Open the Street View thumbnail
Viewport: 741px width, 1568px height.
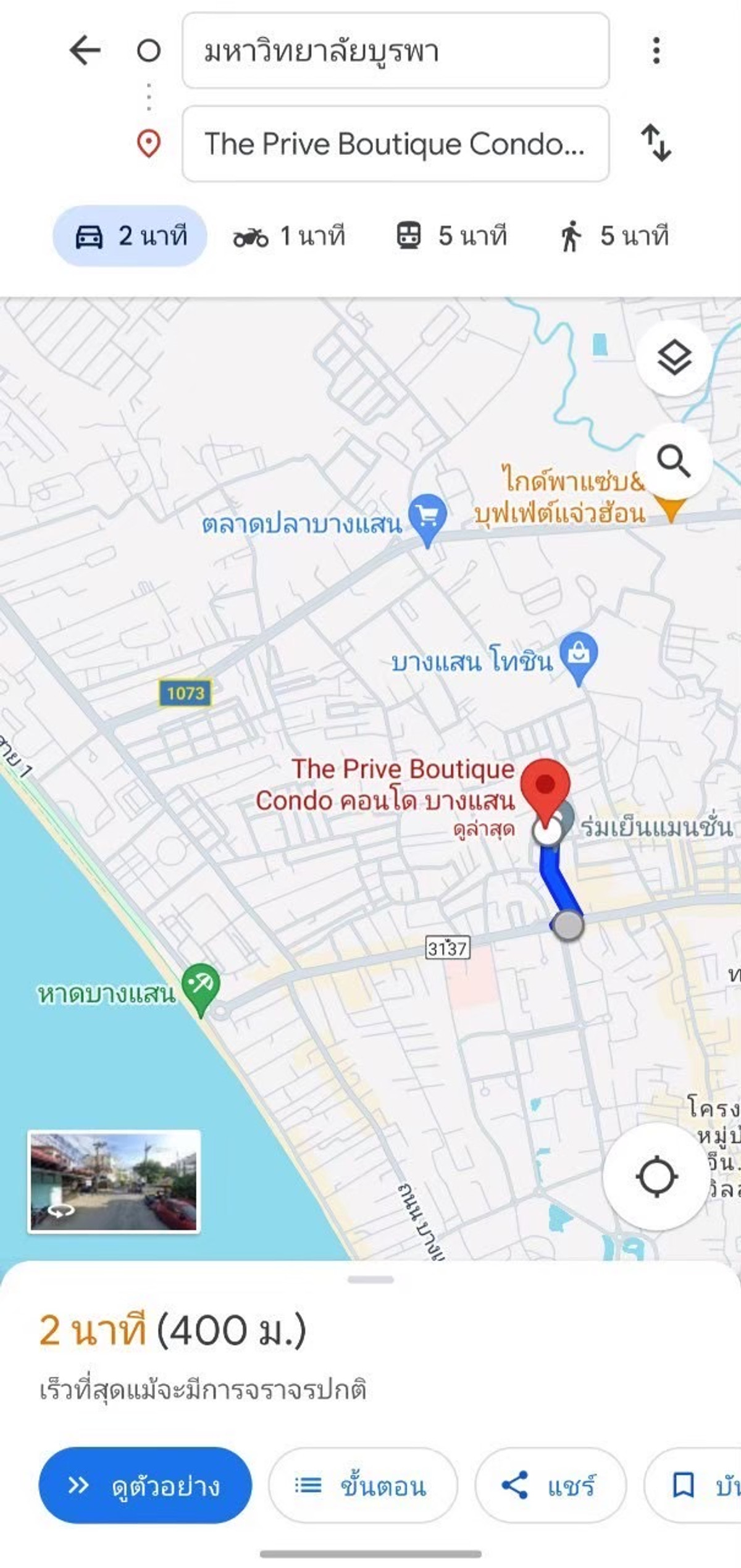114,1181
